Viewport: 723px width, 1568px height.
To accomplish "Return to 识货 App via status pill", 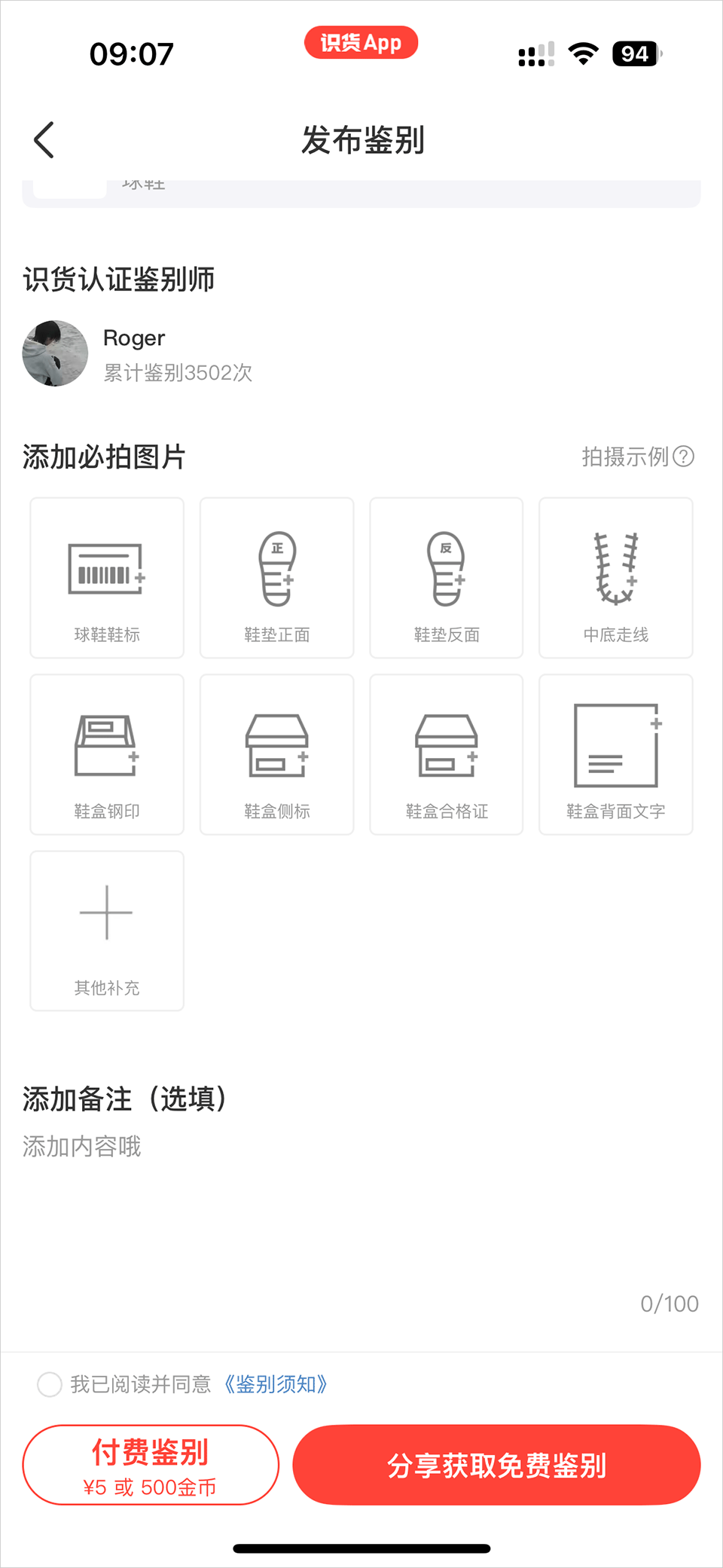I will (361, 43).
